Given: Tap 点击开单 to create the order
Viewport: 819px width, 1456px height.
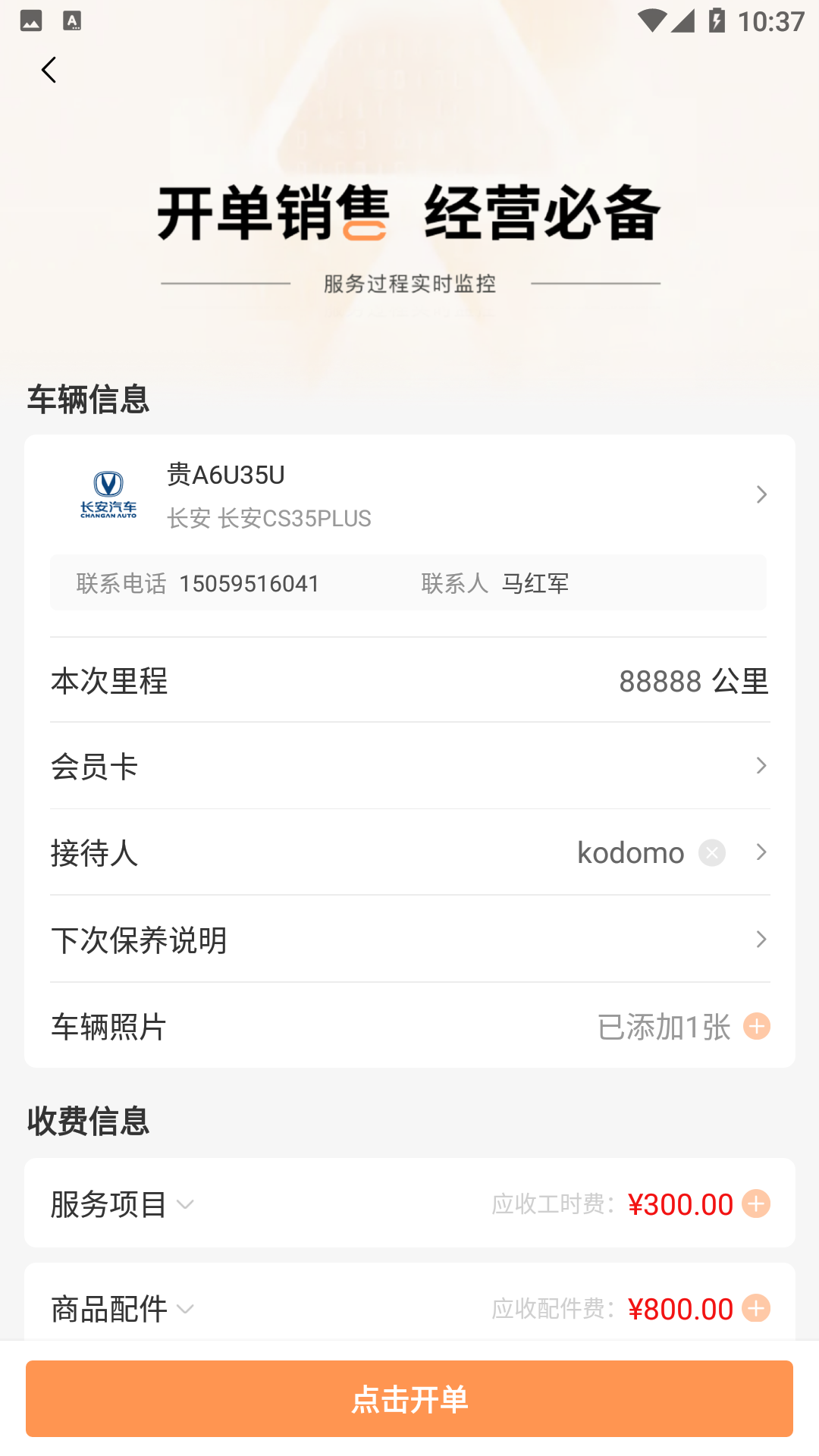Looking at the screenshot, I should point(409,1399).
